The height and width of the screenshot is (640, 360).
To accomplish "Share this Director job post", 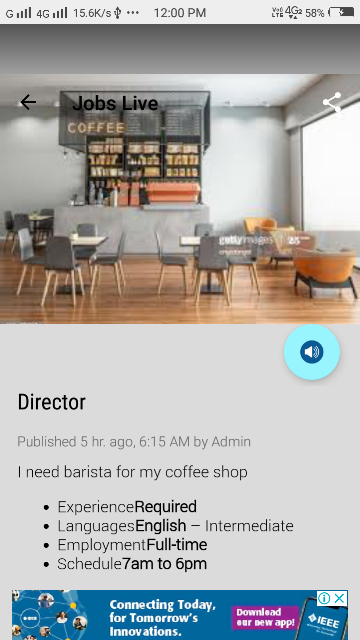I will [x=332, y=102].
